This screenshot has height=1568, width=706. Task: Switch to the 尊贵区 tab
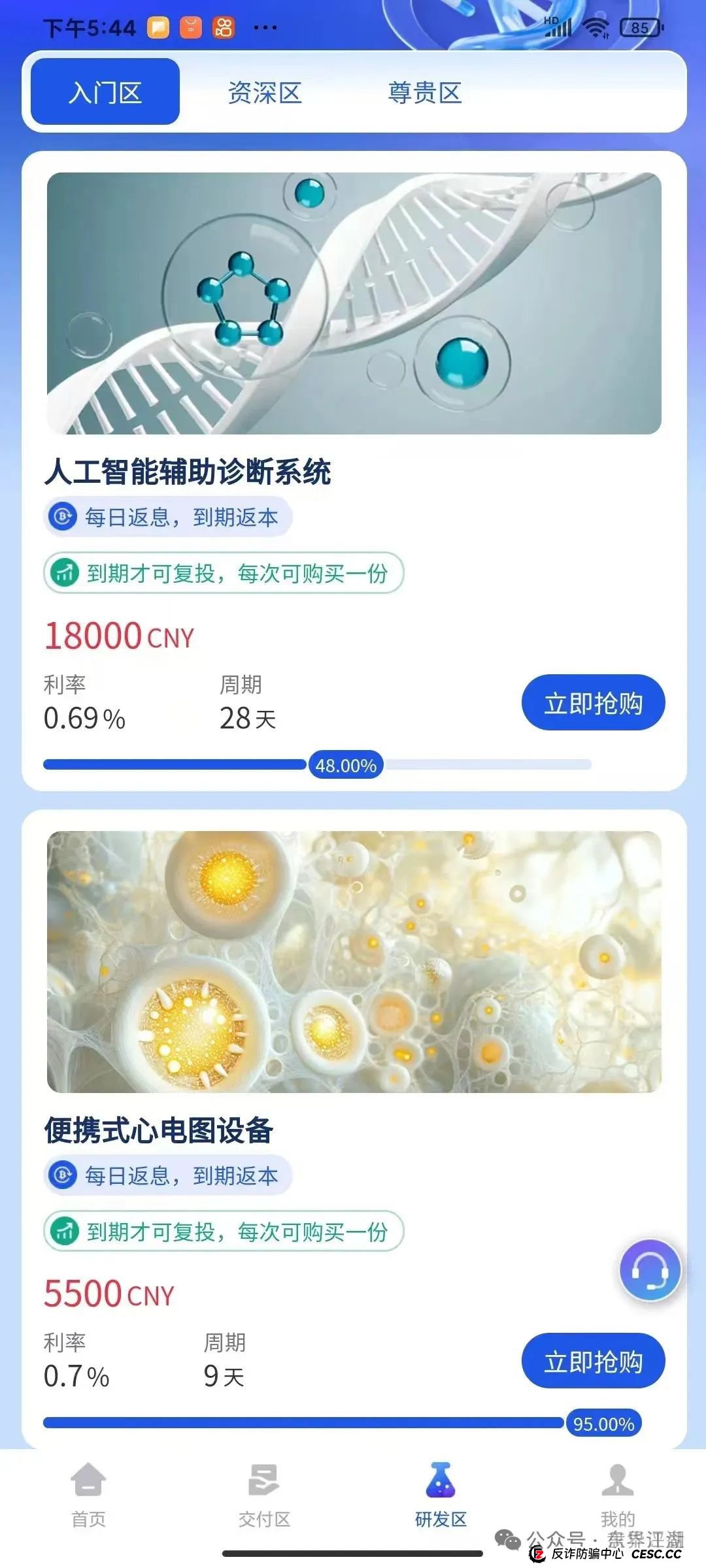pos(426,94)
